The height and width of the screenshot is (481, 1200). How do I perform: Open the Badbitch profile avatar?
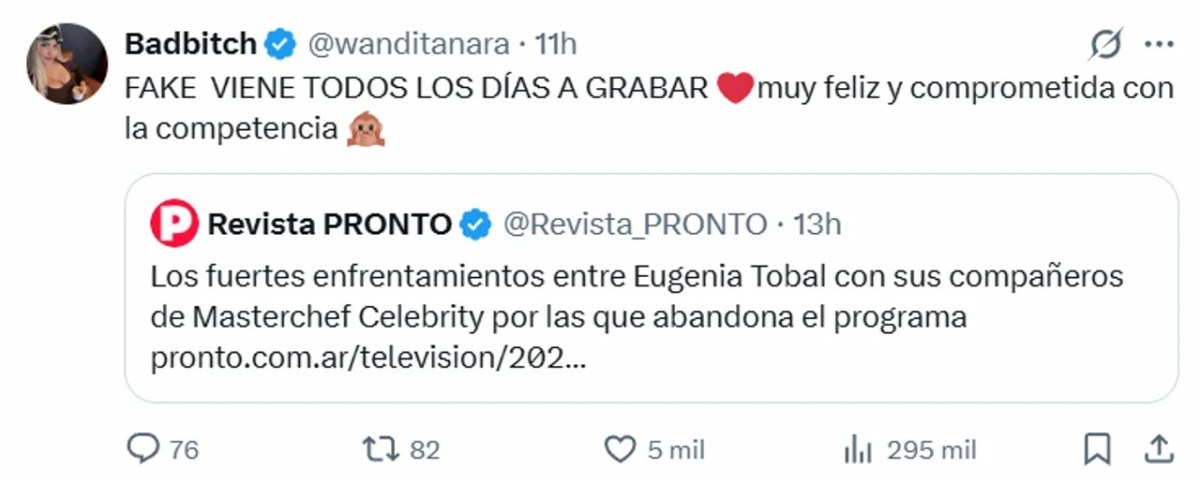tap(66, 63)
